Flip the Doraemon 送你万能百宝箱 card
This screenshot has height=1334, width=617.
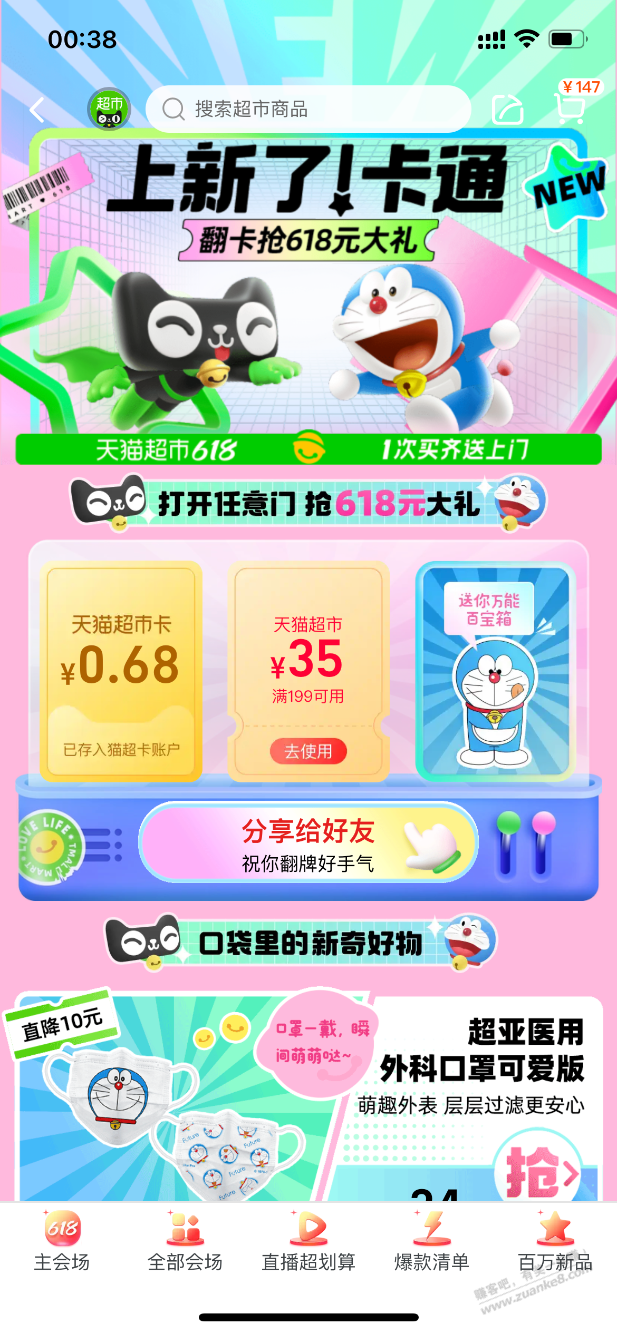tap(495, 671)
